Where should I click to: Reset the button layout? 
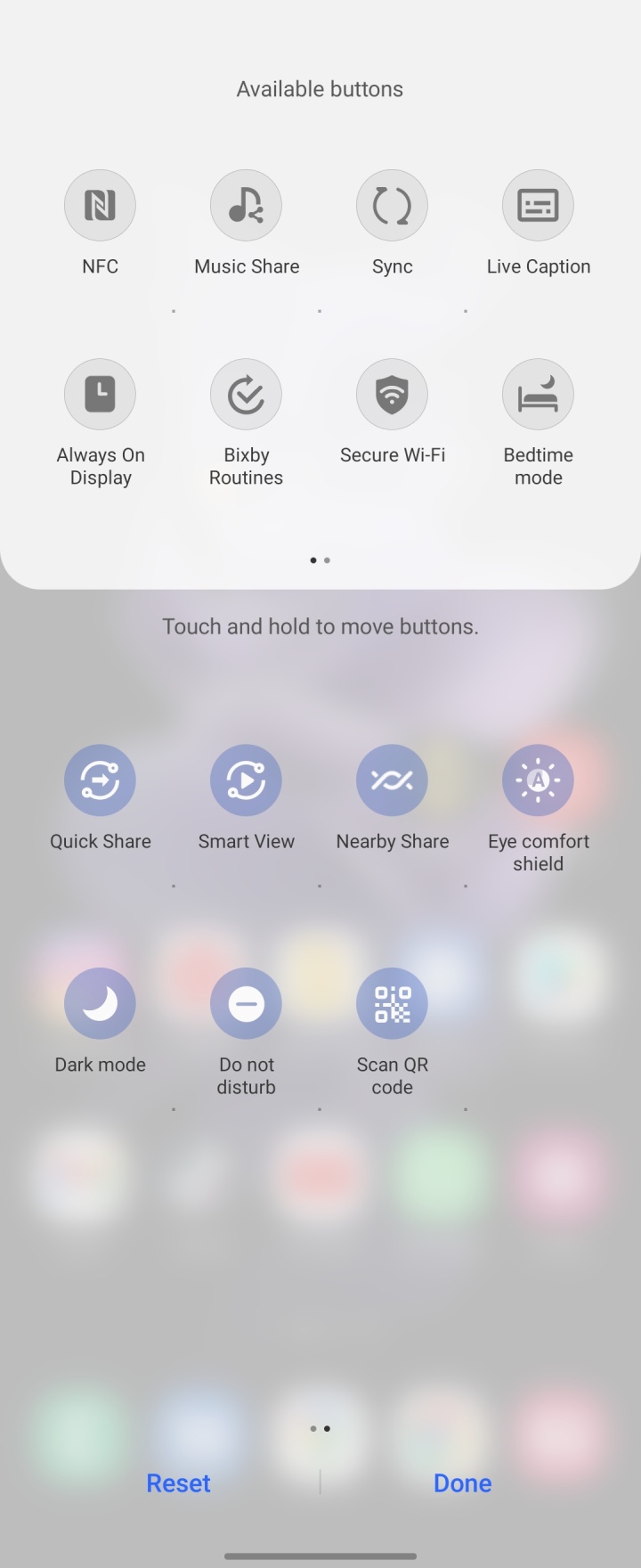178,1482
